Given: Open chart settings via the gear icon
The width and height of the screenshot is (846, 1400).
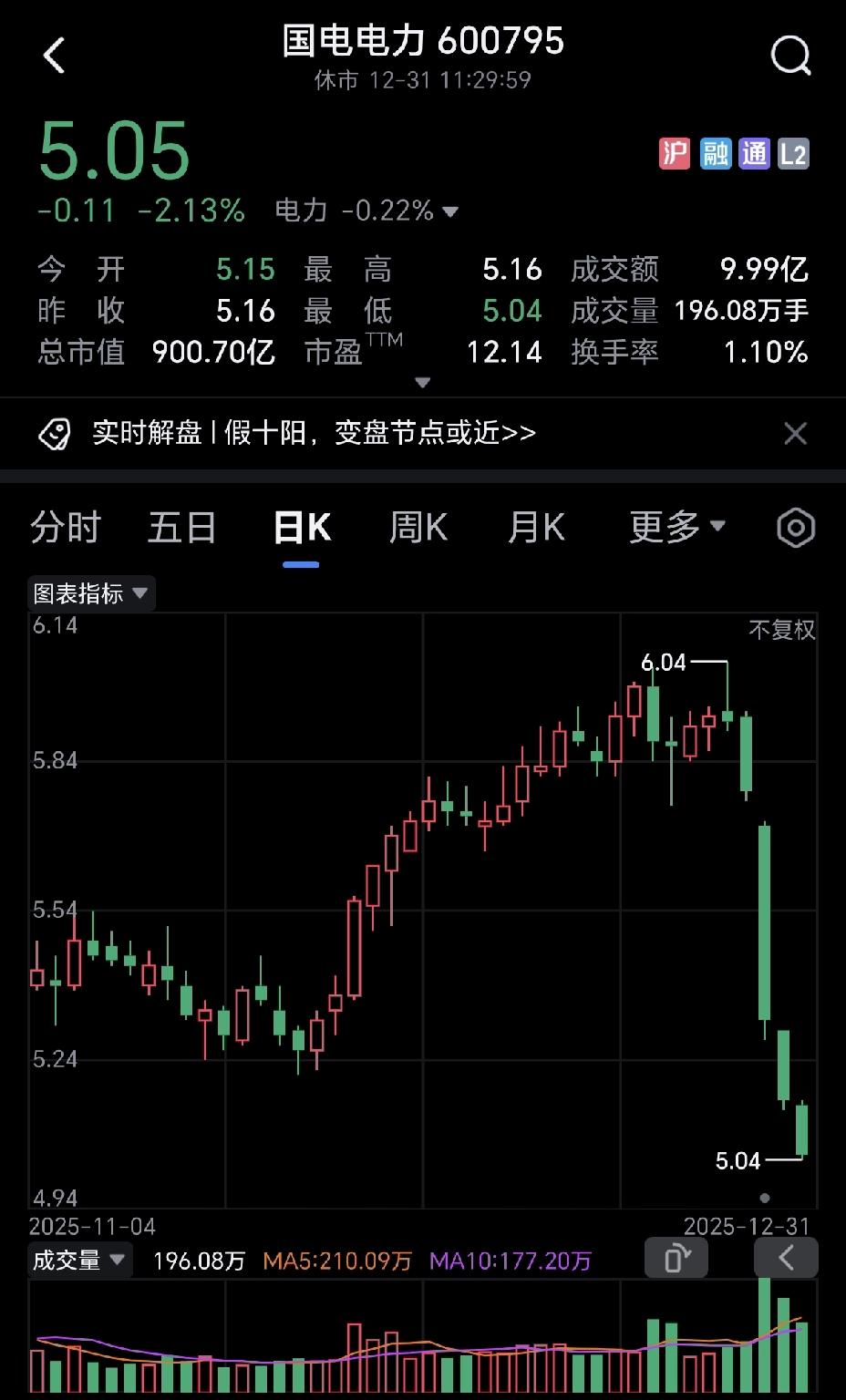Looking at the screenshot, I should click(x=794, y=527).
